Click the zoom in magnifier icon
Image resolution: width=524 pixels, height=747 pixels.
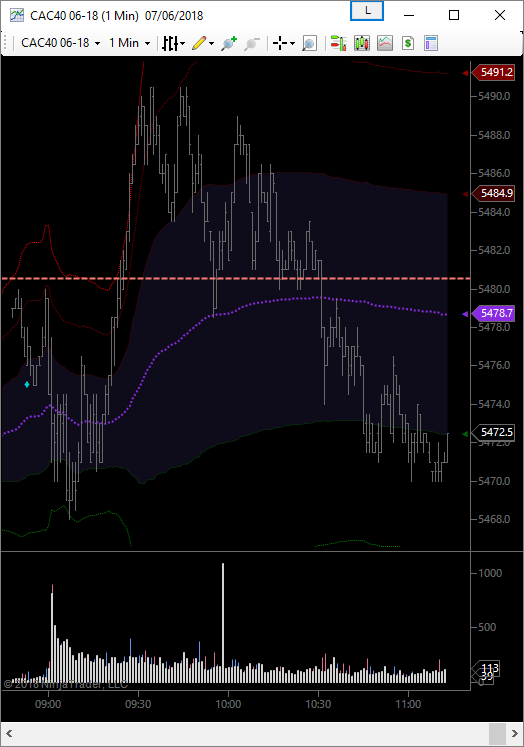coord(229,43)
